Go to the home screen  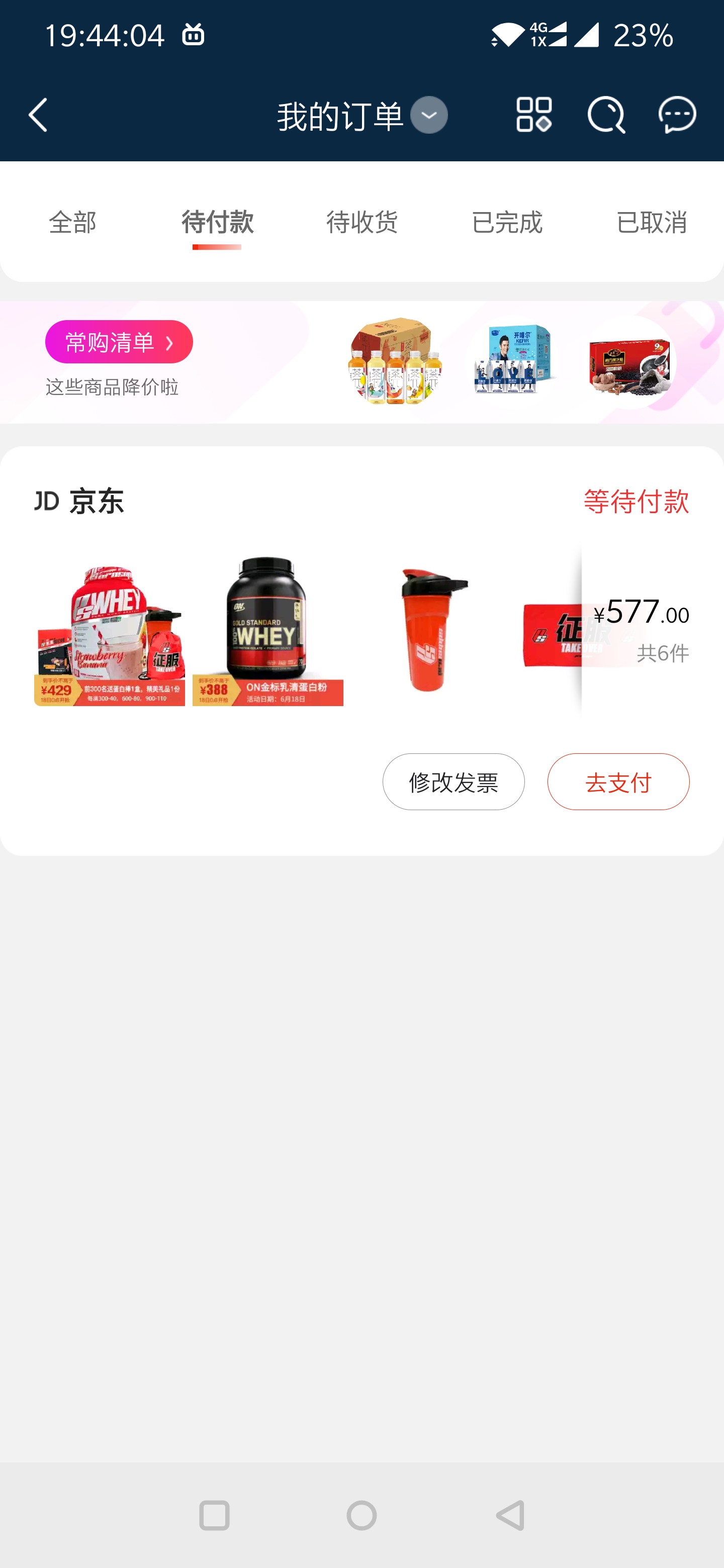pyautogui.click(x=361, y=1516)
